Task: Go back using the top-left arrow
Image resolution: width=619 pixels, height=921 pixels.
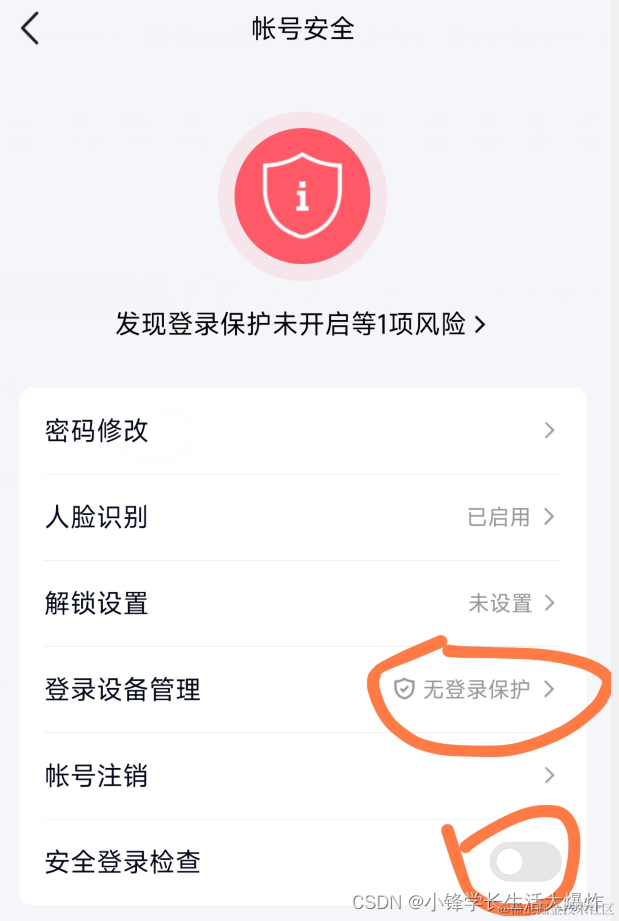Action: click(30, 29)
